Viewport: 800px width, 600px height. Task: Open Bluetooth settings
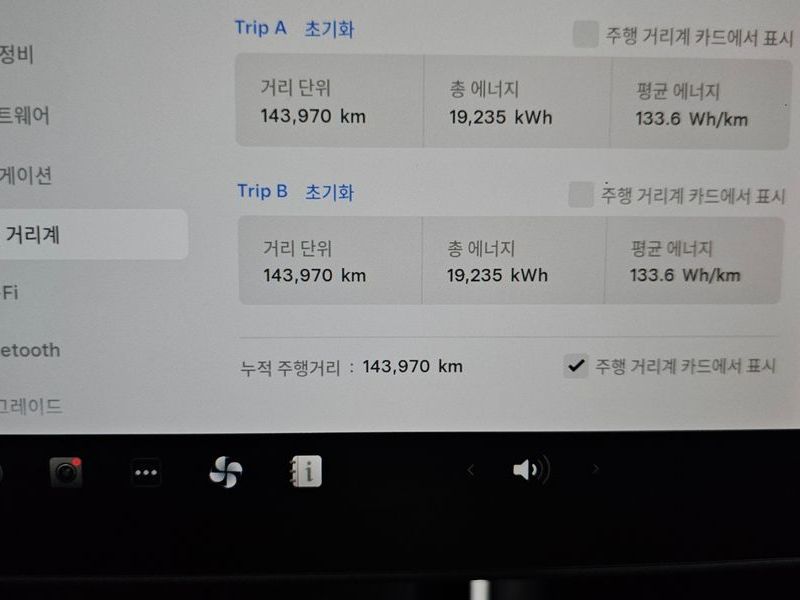point(30,350)
